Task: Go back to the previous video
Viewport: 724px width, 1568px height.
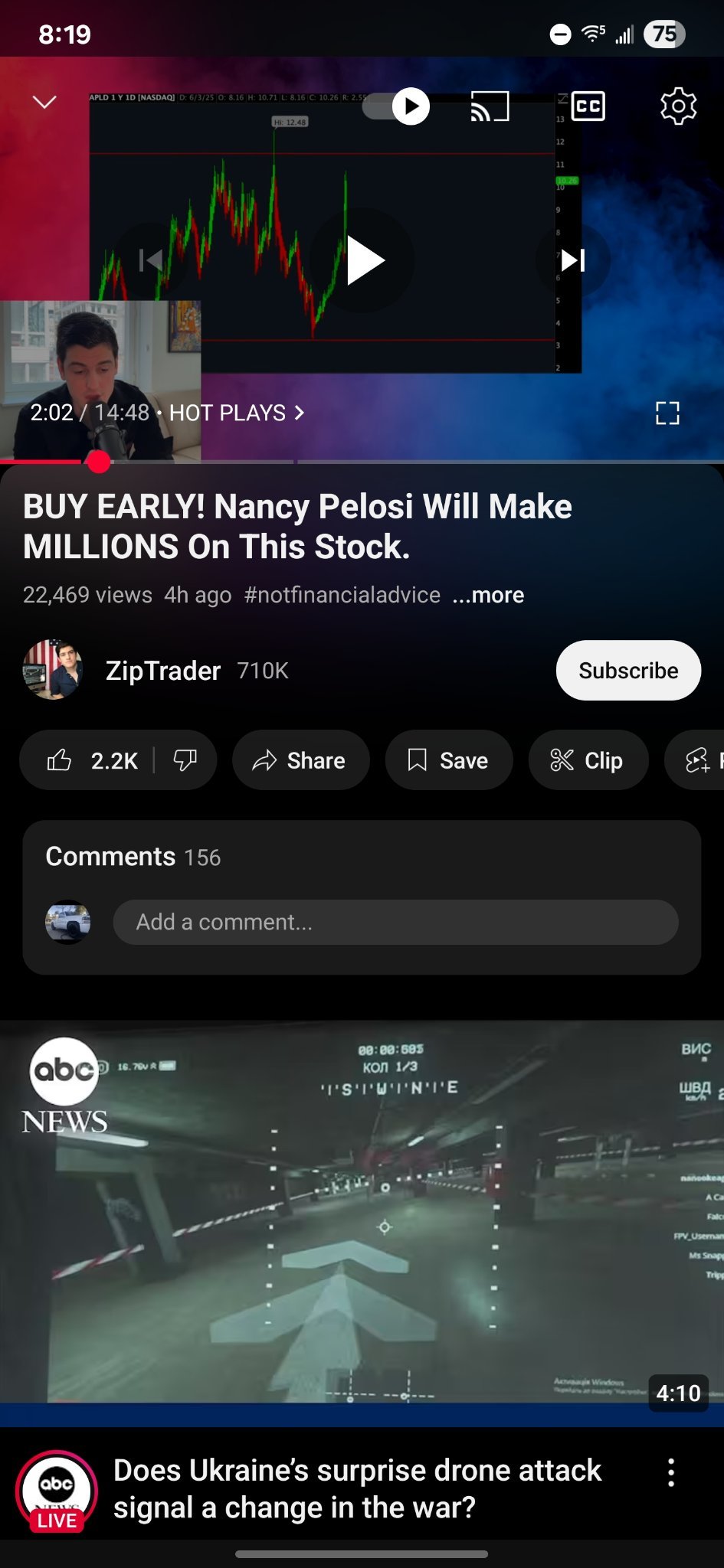Action: click(x=150, y=260)
